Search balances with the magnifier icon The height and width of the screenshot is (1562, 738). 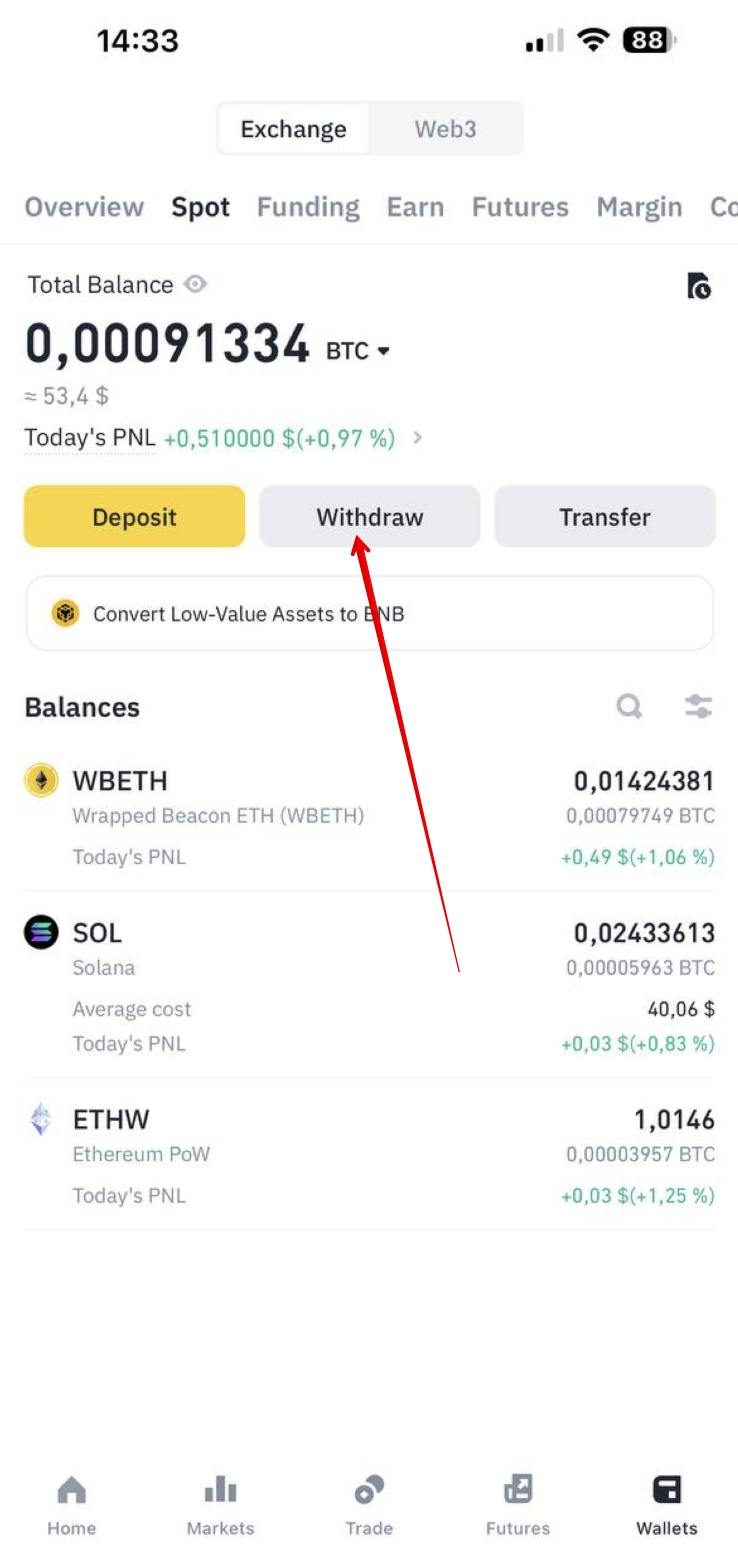629,707
